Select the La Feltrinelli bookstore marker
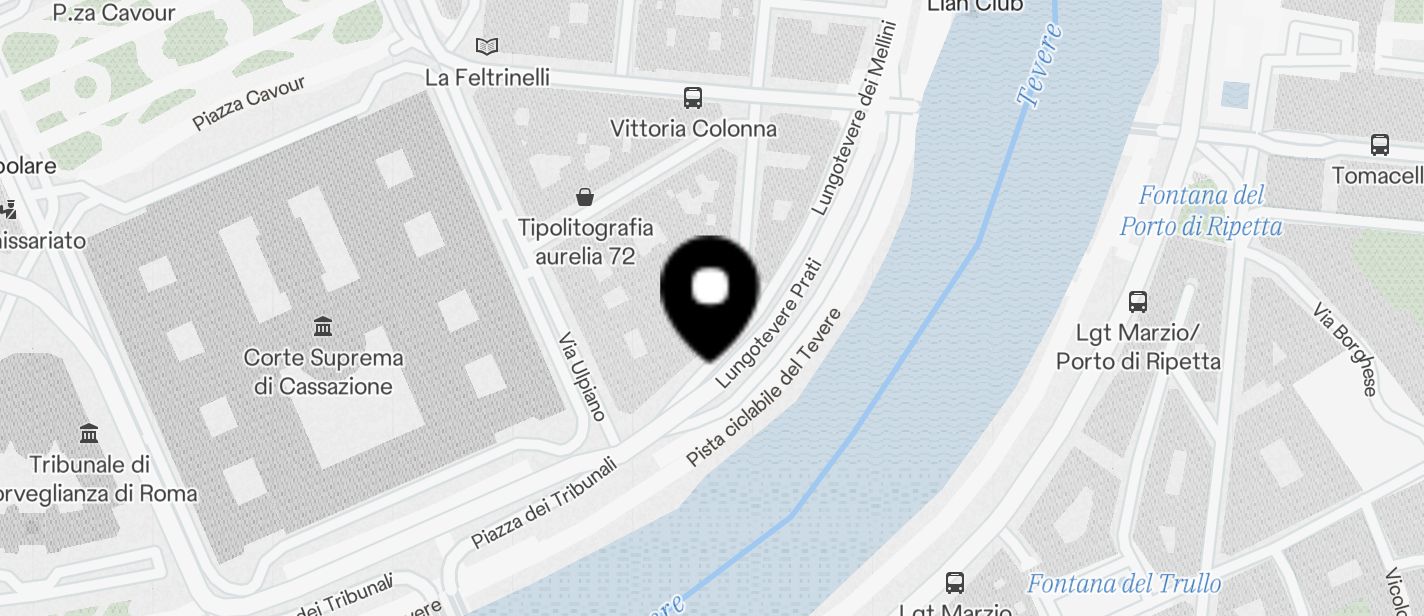The height and width of the screenshot is (616, 1424). 487,46
